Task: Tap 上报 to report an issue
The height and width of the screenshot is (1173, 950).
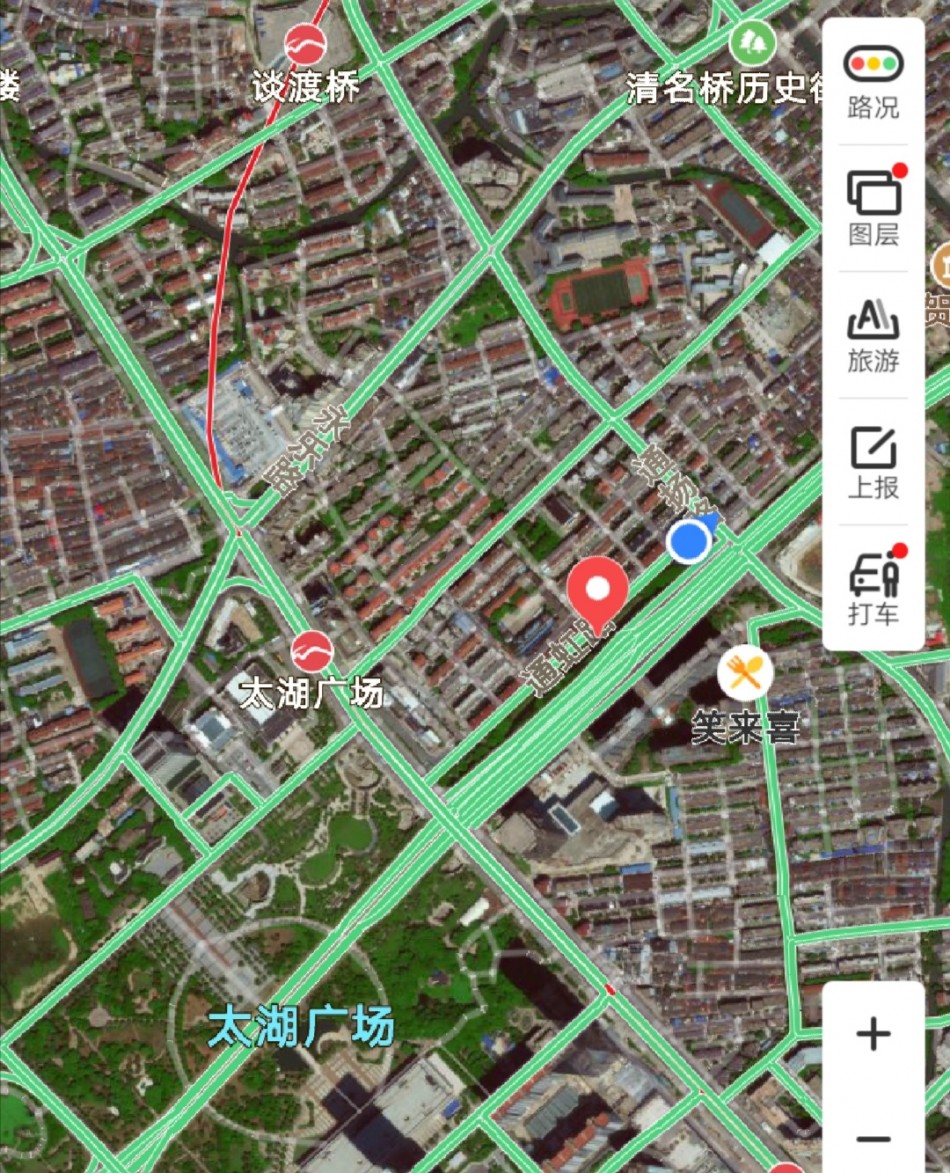Action: tap(873, 461)
